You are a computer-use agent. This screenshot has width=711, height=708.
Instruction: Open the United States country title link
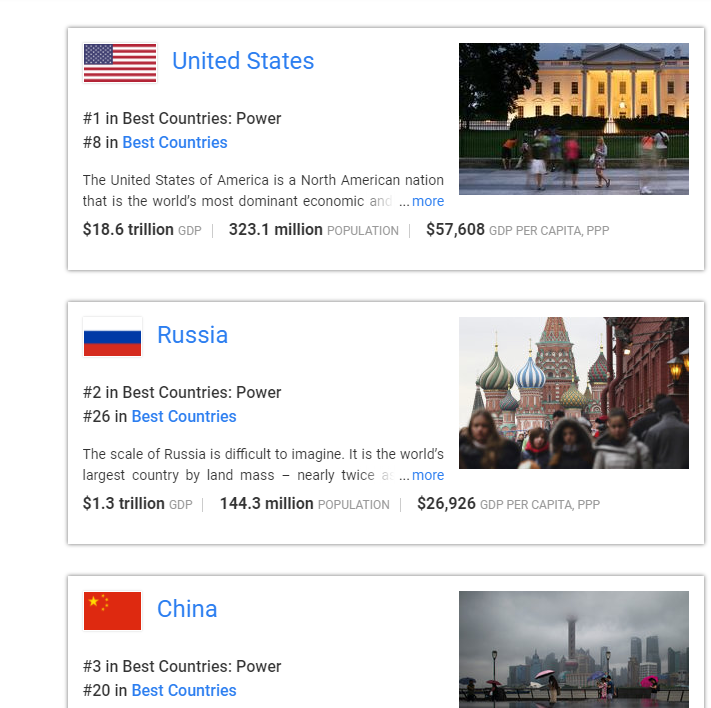coord(242,61)
